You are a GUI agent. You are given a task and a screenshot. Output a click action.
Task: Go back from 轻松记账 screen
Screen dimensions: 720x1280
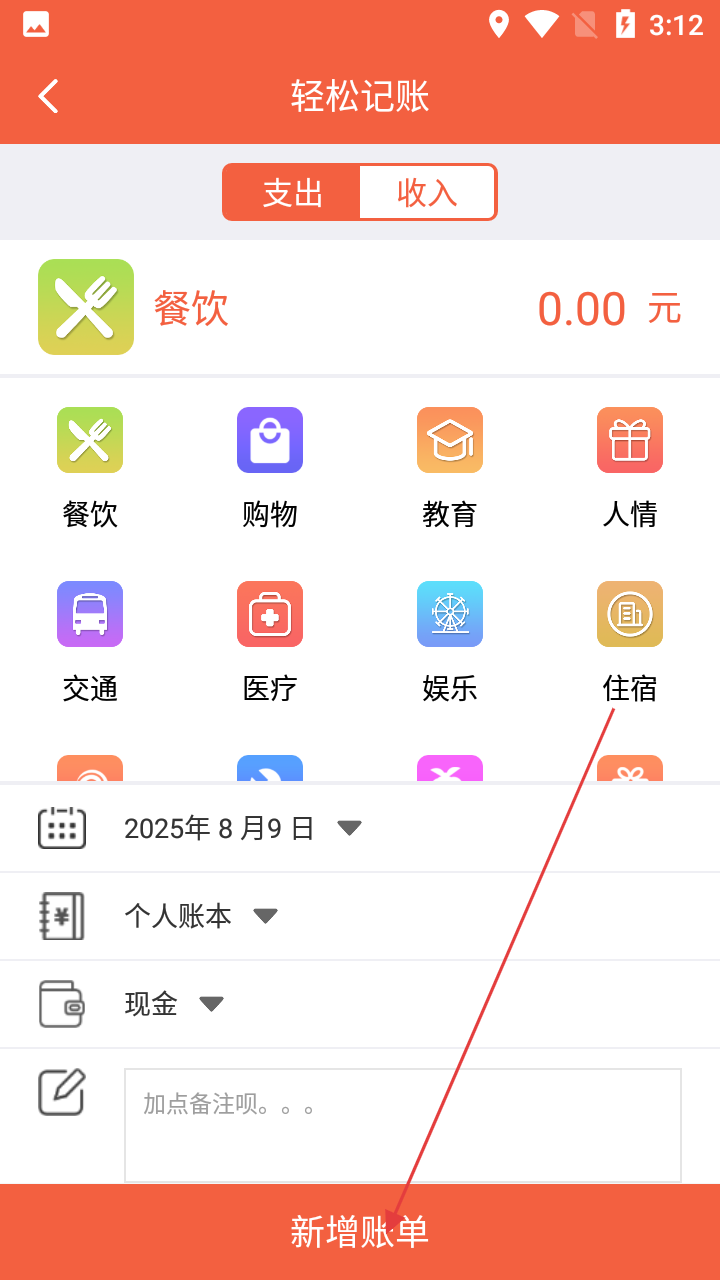pos(48,96)
